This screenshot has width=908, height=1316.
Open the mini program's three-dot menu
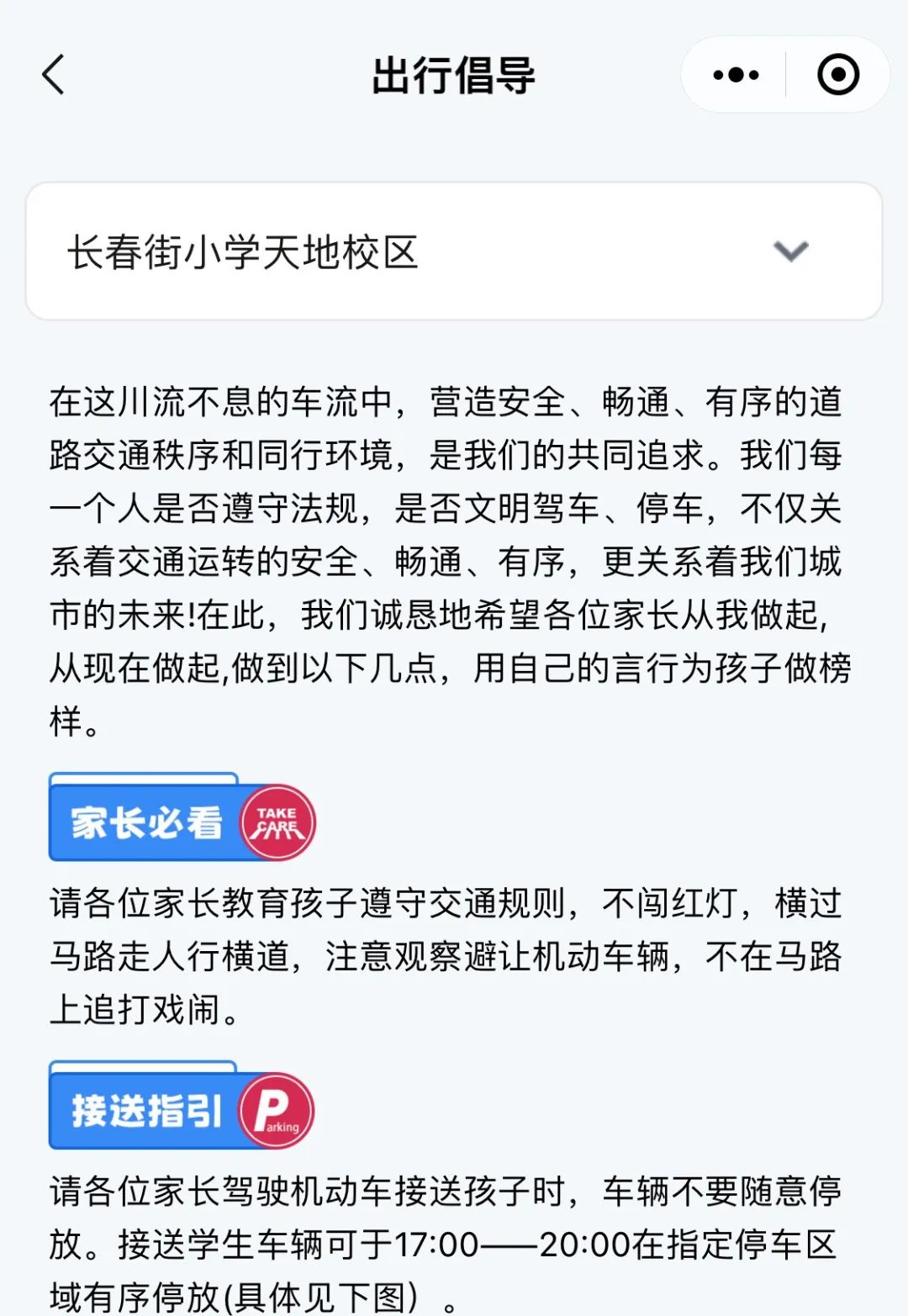click(x=736, y=75)
